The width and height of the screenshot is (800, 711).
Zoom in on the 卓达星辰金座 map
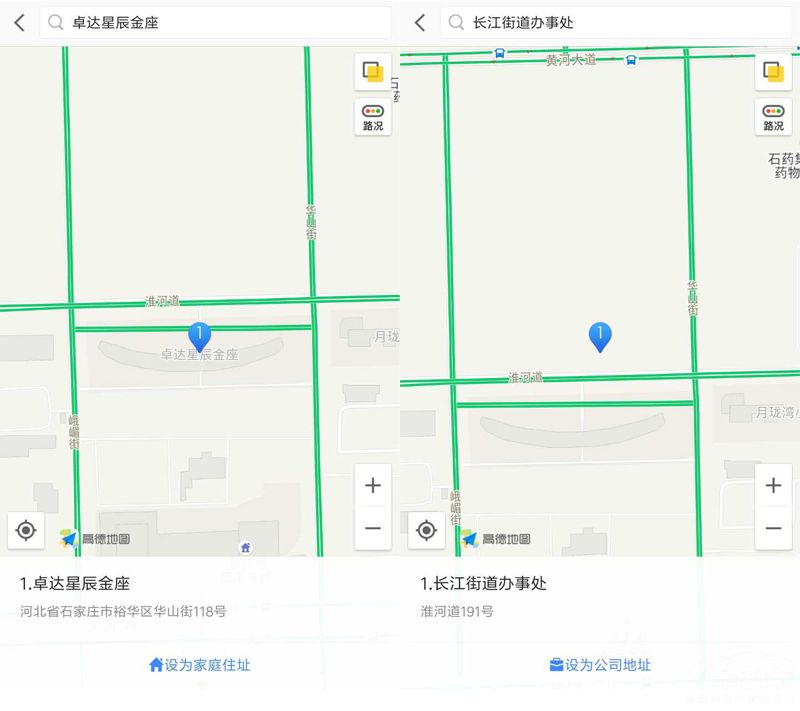373,486
